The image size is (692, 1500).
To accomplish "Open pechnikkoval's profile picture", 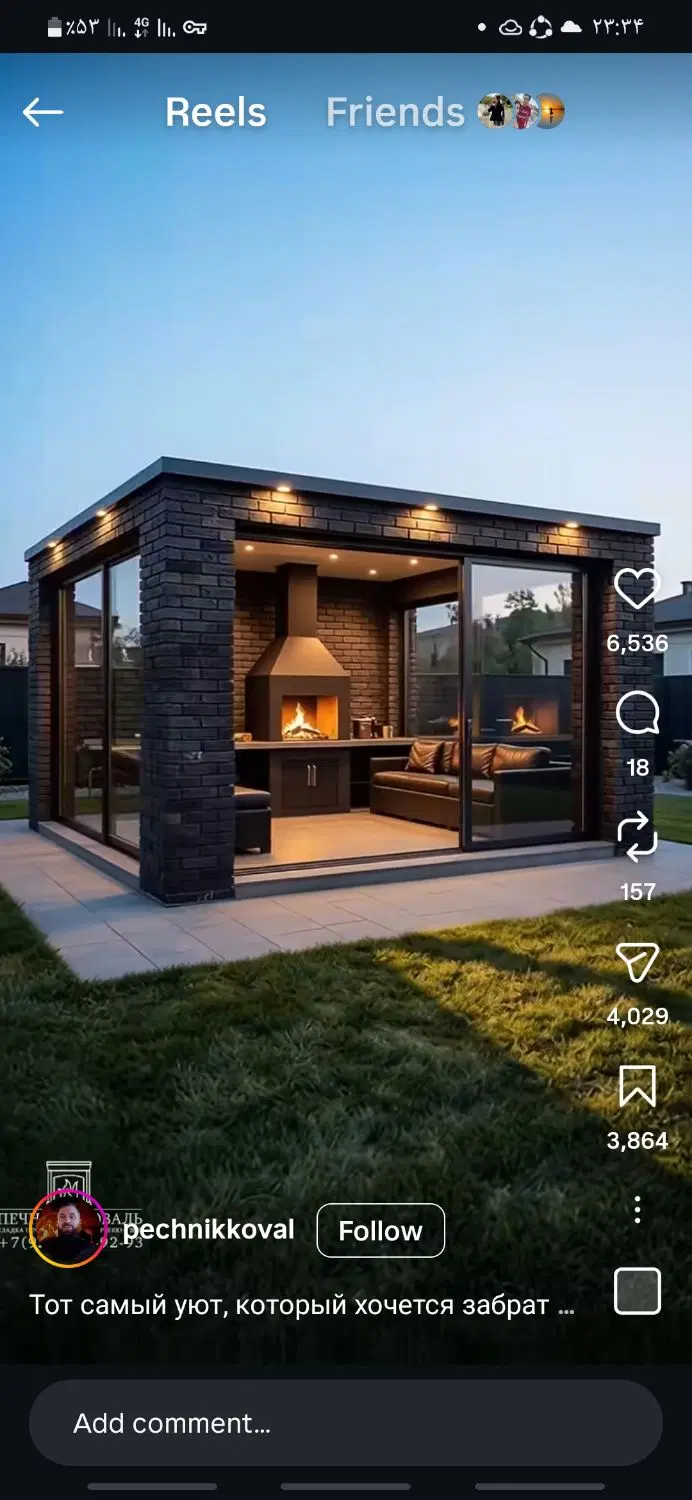I will [68, 1230].
